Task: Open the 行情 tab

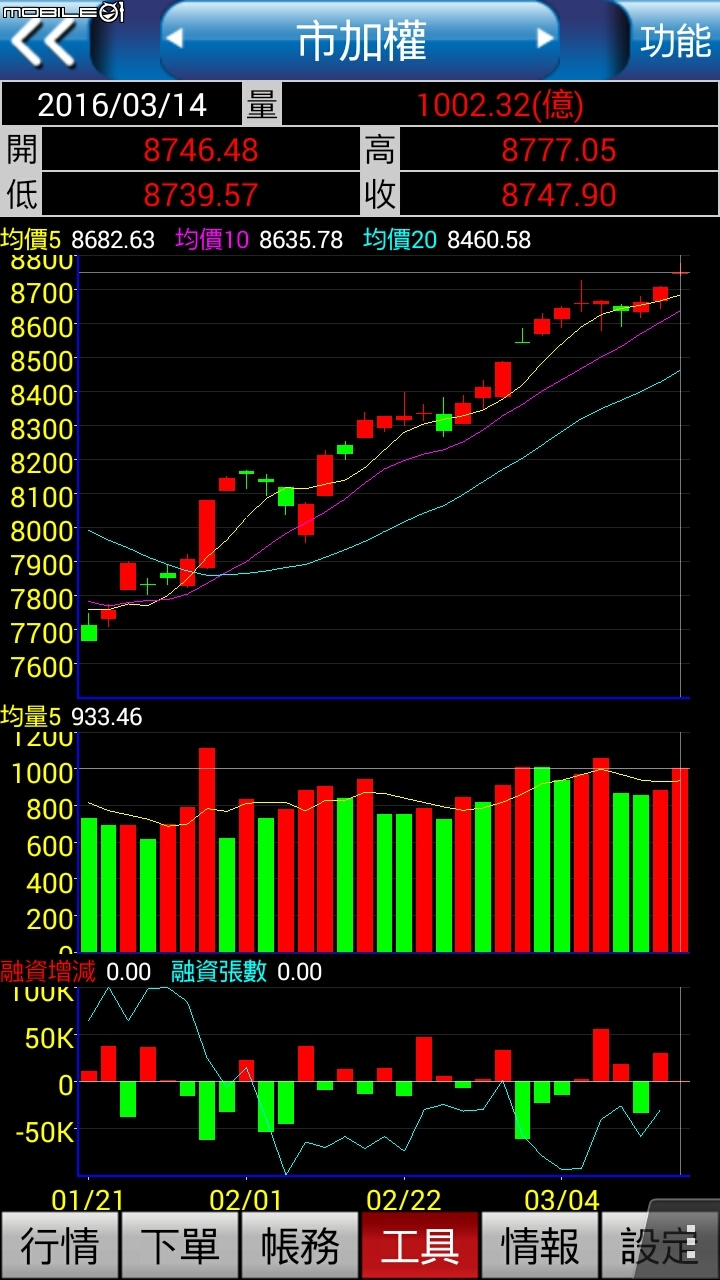Action: pyautogui.click(x=60, y=1245)
